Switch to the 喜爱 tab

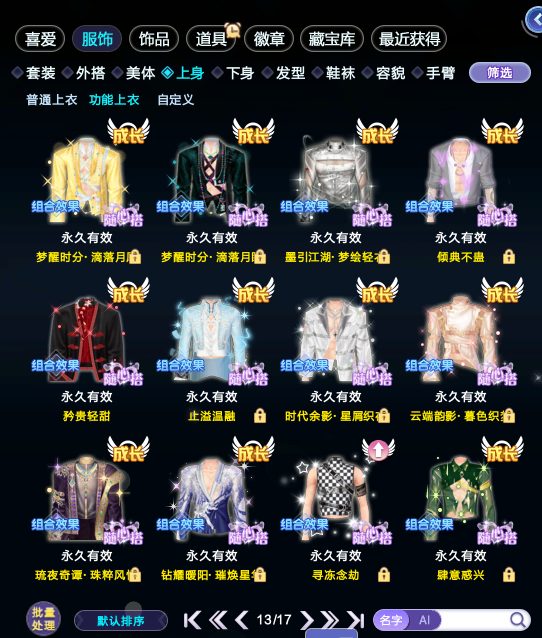point(40,39)
